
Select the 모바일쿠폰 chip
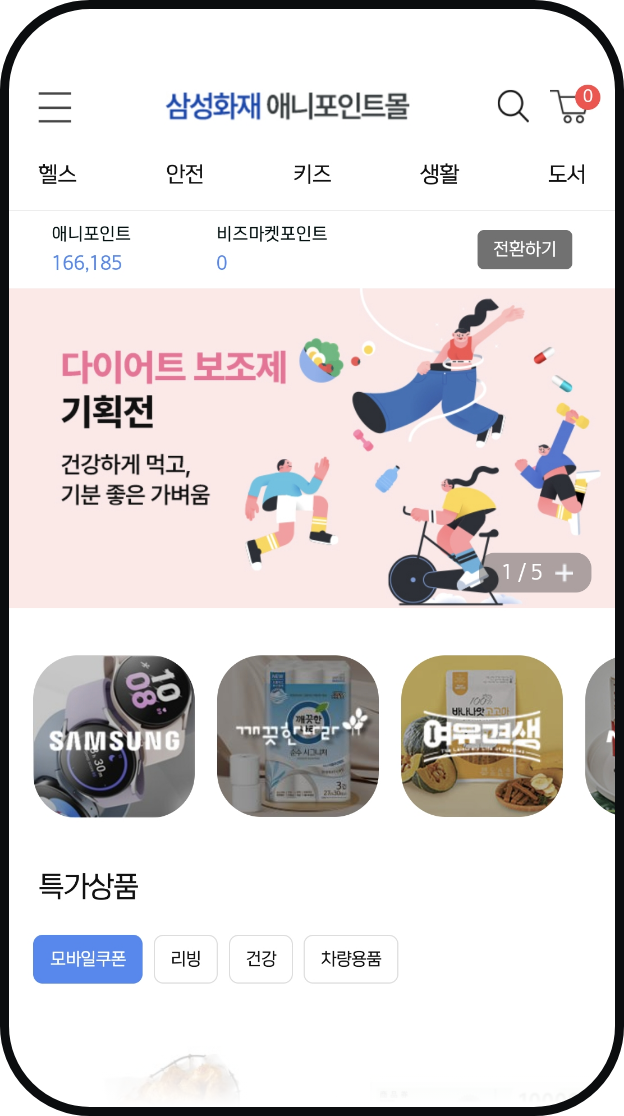click(88, 959)
